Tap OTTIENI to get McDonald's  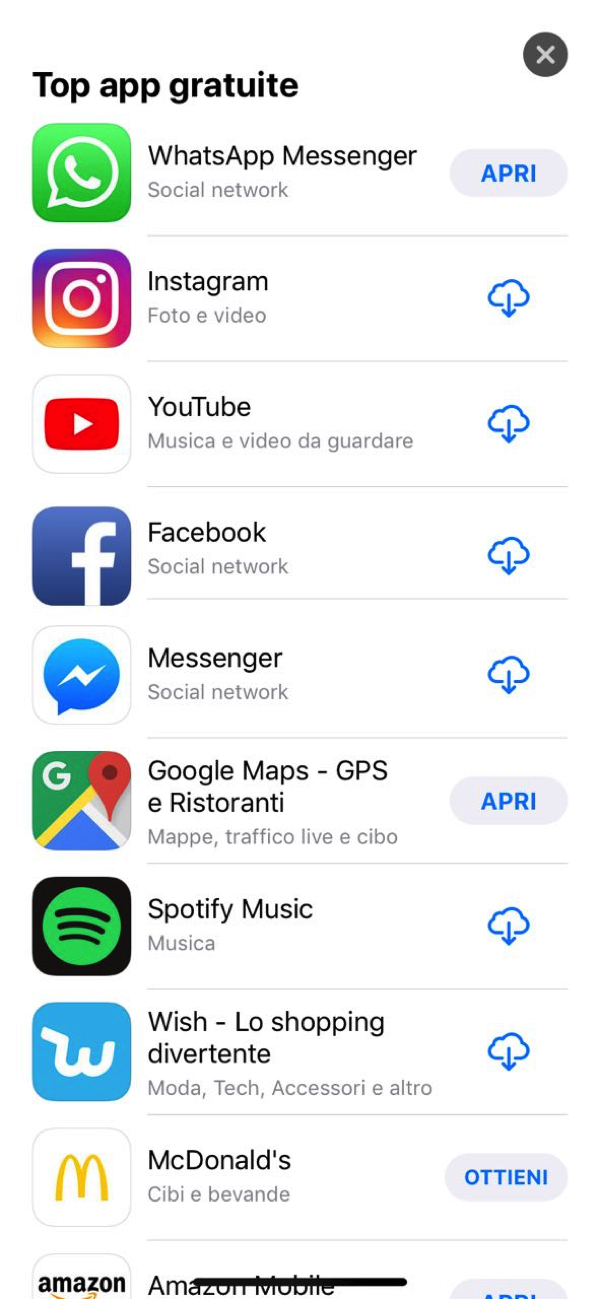click(505, 1177)
